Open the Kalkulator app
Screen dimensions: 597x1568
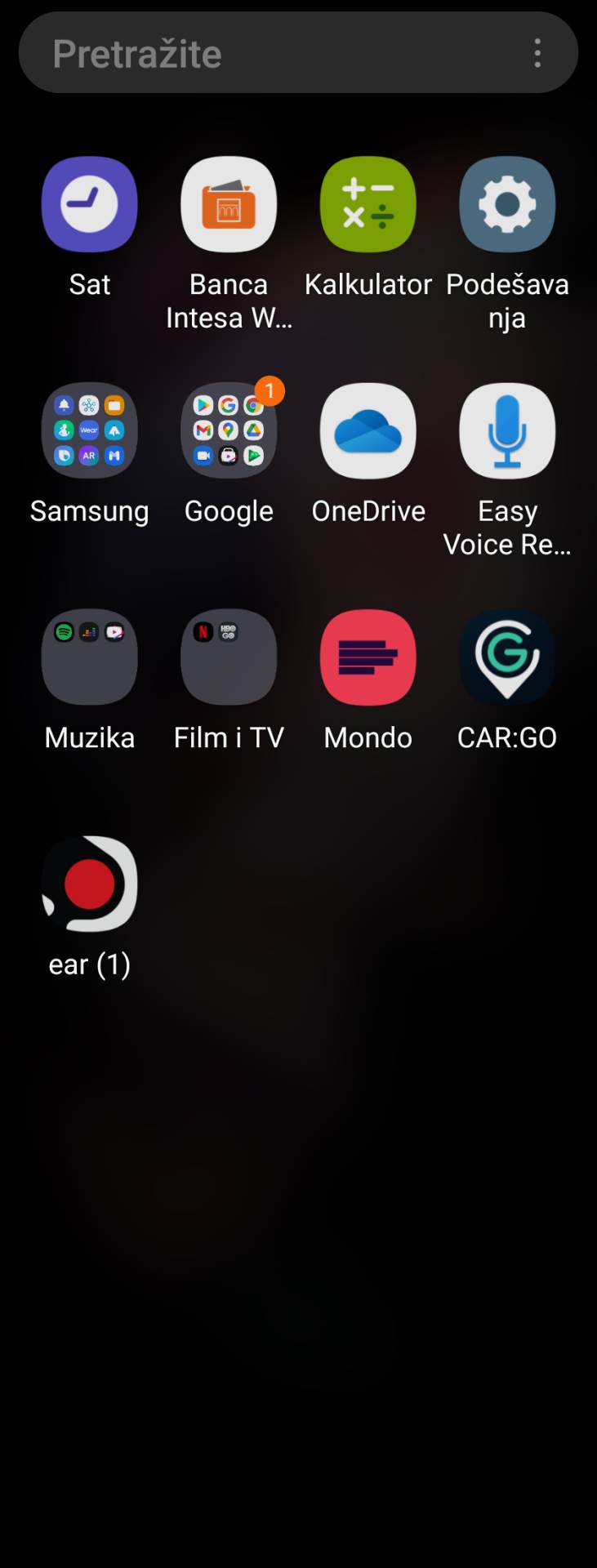pyautogui.click(x=368, y=204)
